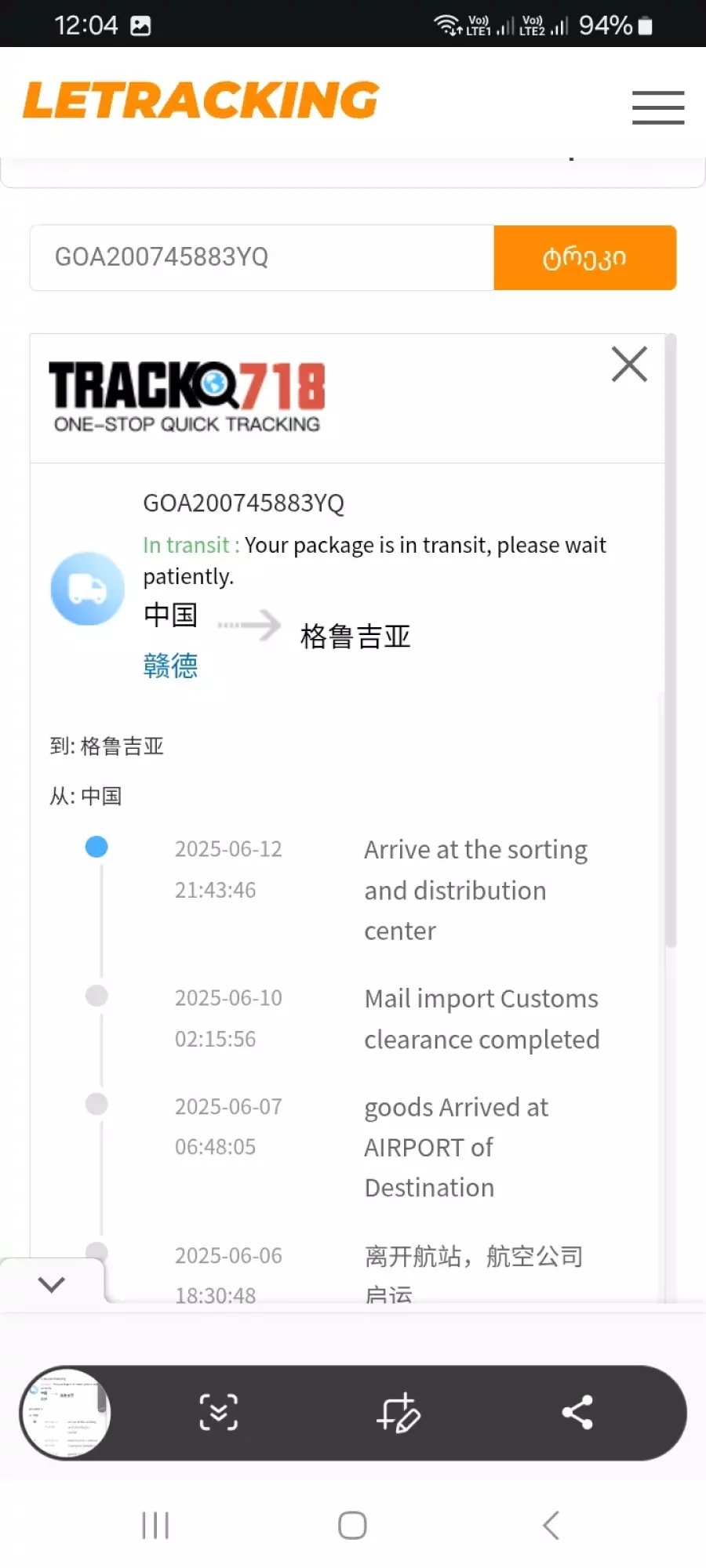Edit the screenshot with crop and draw

[x=398, y=1413]
